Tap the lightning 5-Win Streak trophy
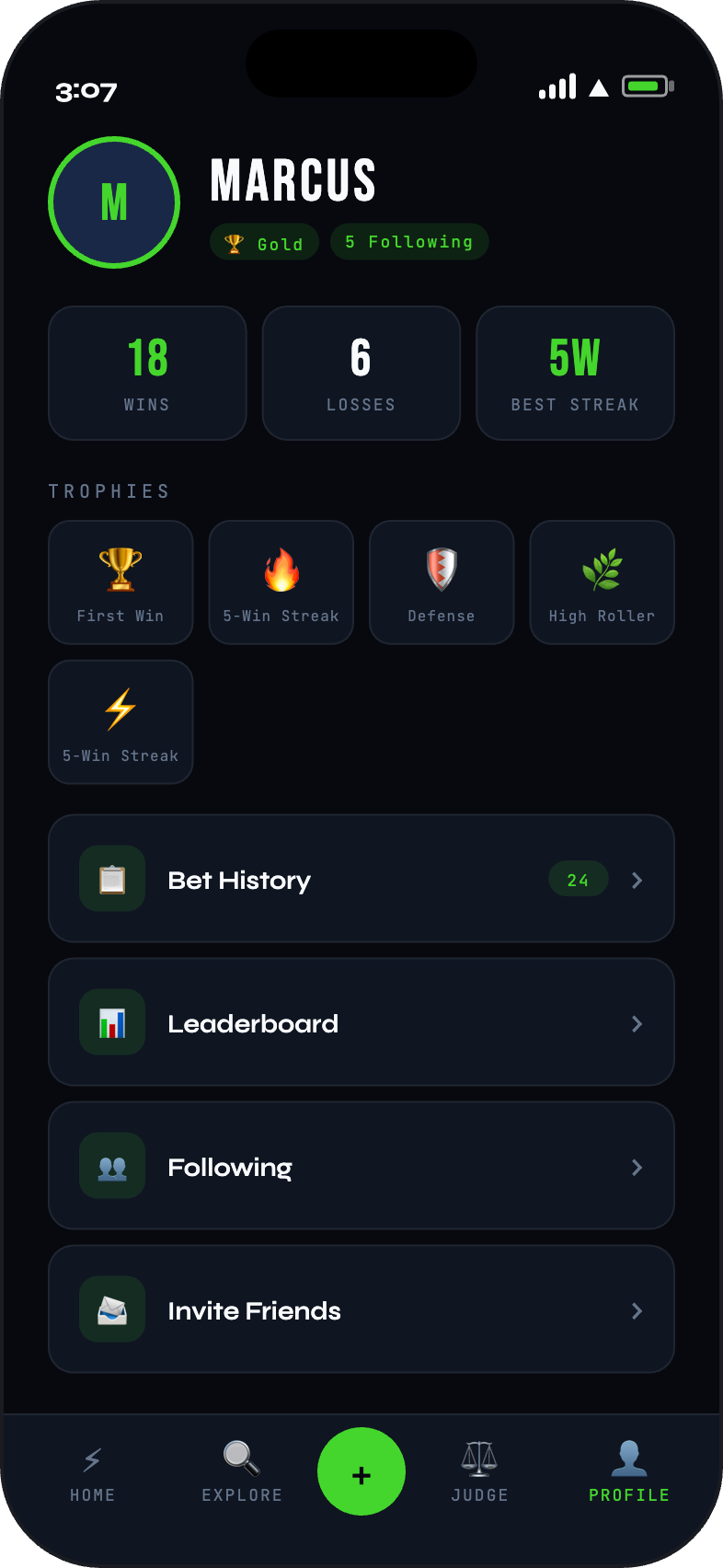723x1568 pixels. click(x=120, y=708)
